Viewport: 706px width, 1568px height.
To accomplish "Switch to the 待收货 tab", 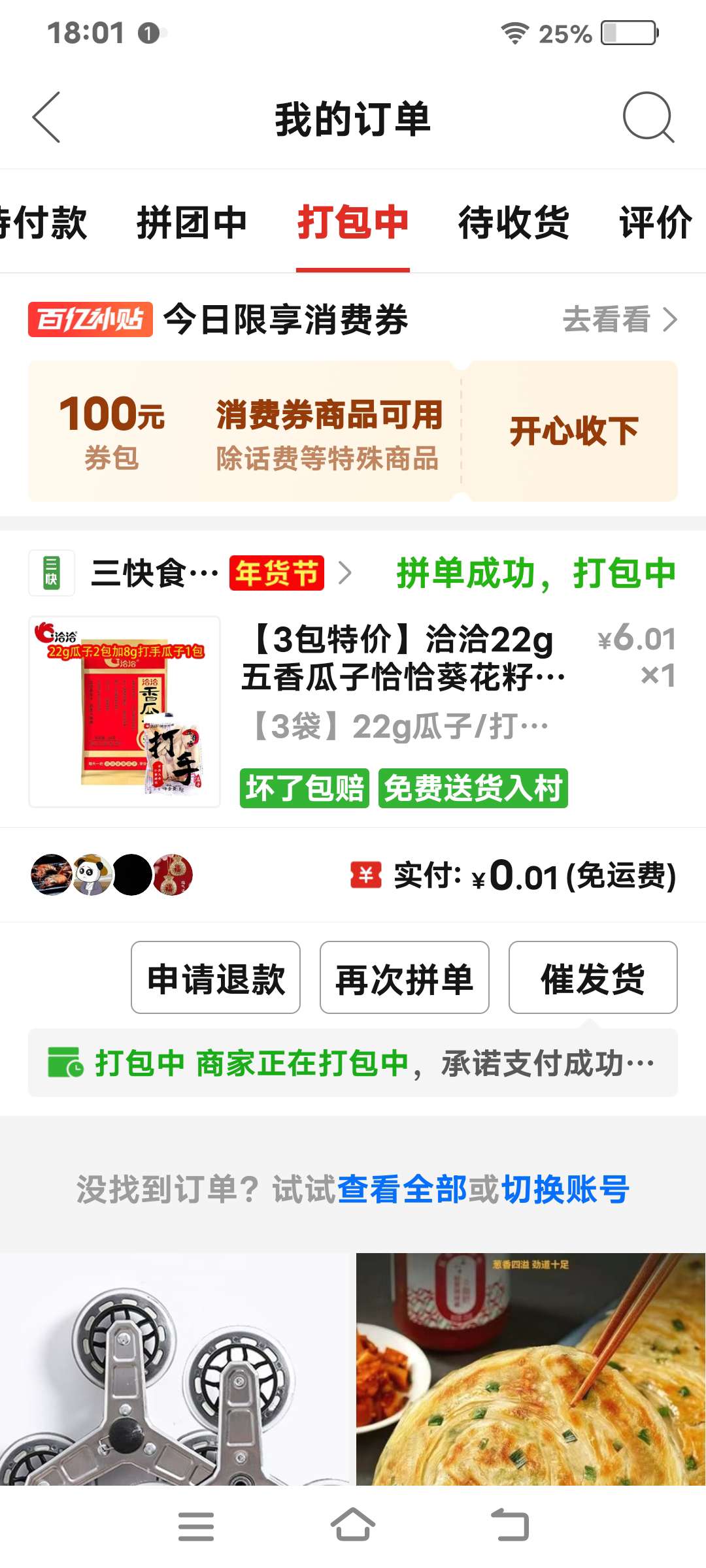I will (514, 223).
